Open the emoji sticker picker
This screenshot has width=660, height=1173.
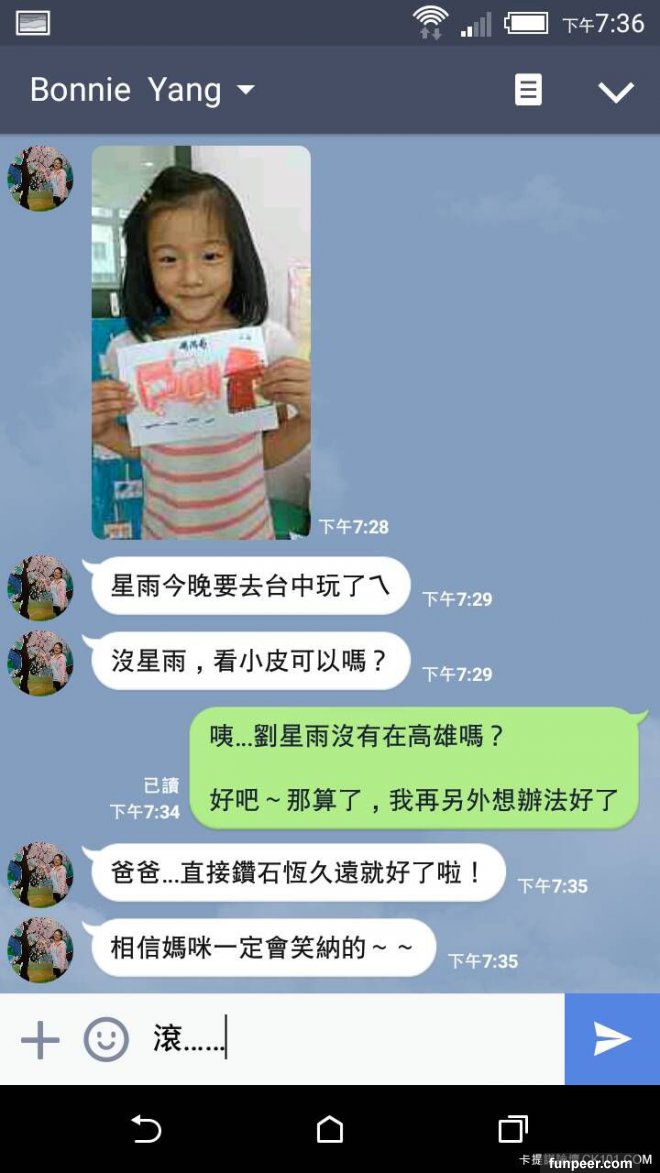(106, 1040)
